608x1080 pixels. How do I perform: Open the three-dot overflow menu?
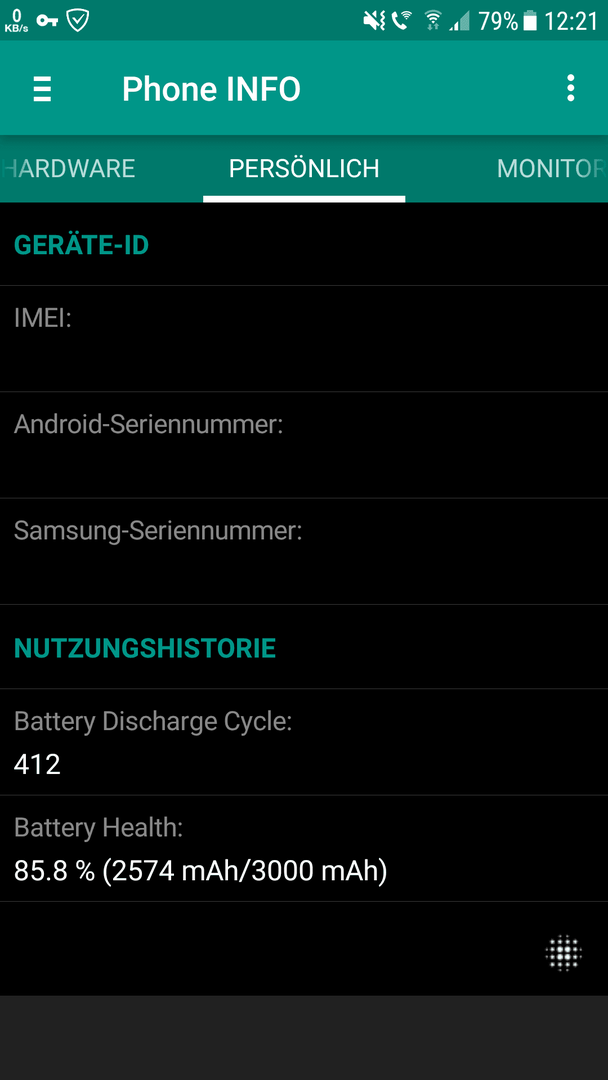(x=570, y=89)
